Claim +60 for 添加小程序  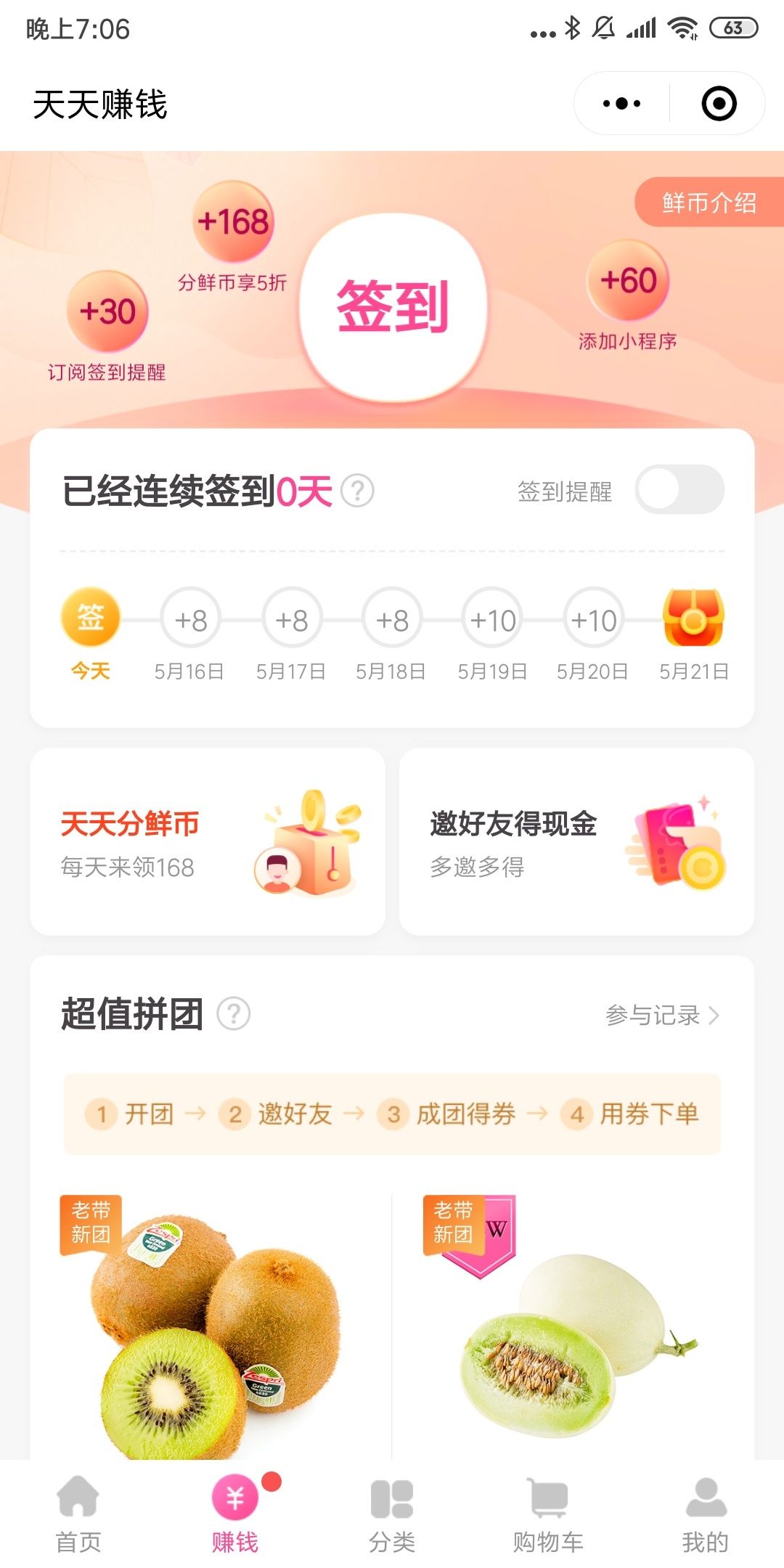628,281
